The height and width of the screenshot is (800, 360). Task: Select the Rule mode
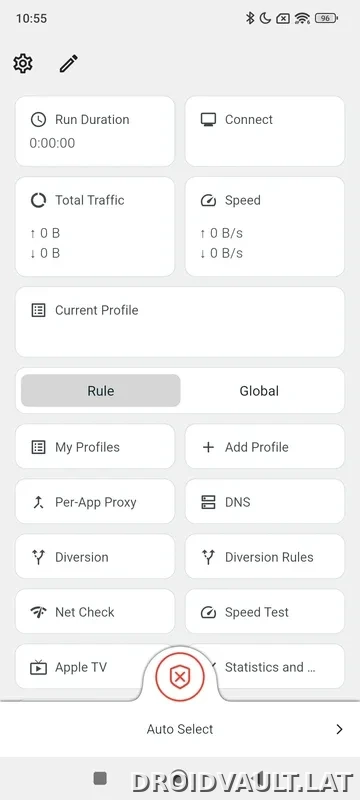click(100, 391)
